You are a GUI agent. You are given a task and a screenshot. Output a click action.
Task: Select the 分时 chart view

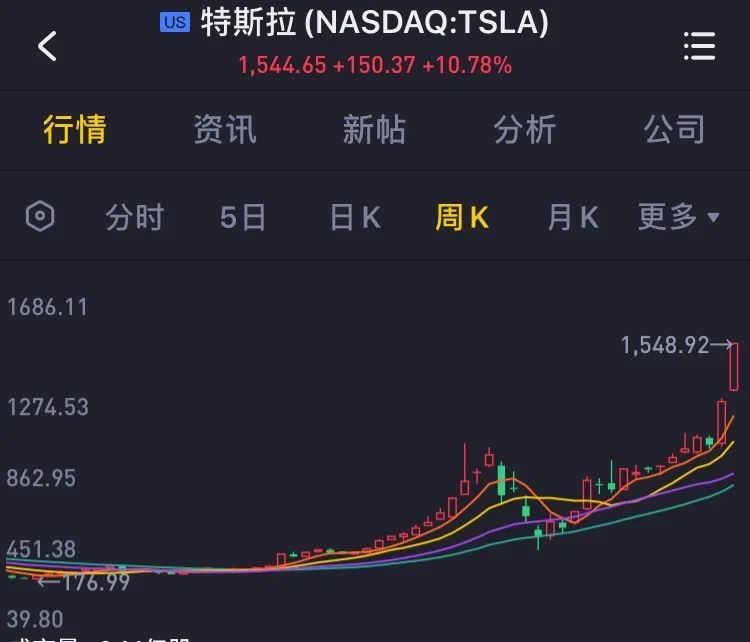click(134, 216)
